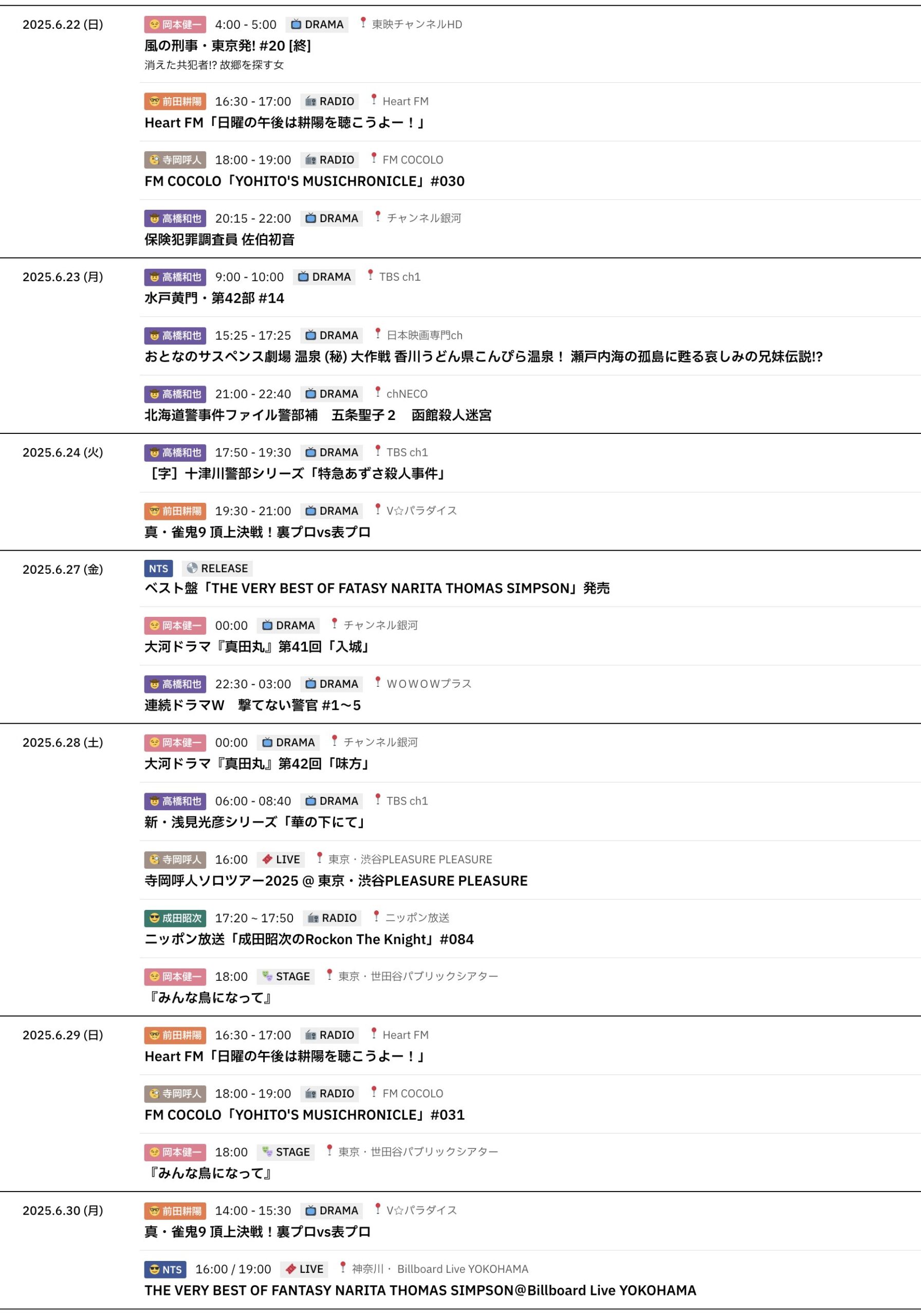View 大河ドラマ『真田丸』第42回「味方」
This screenshot has width=921, height=1316.
click(x=258, y=763)
